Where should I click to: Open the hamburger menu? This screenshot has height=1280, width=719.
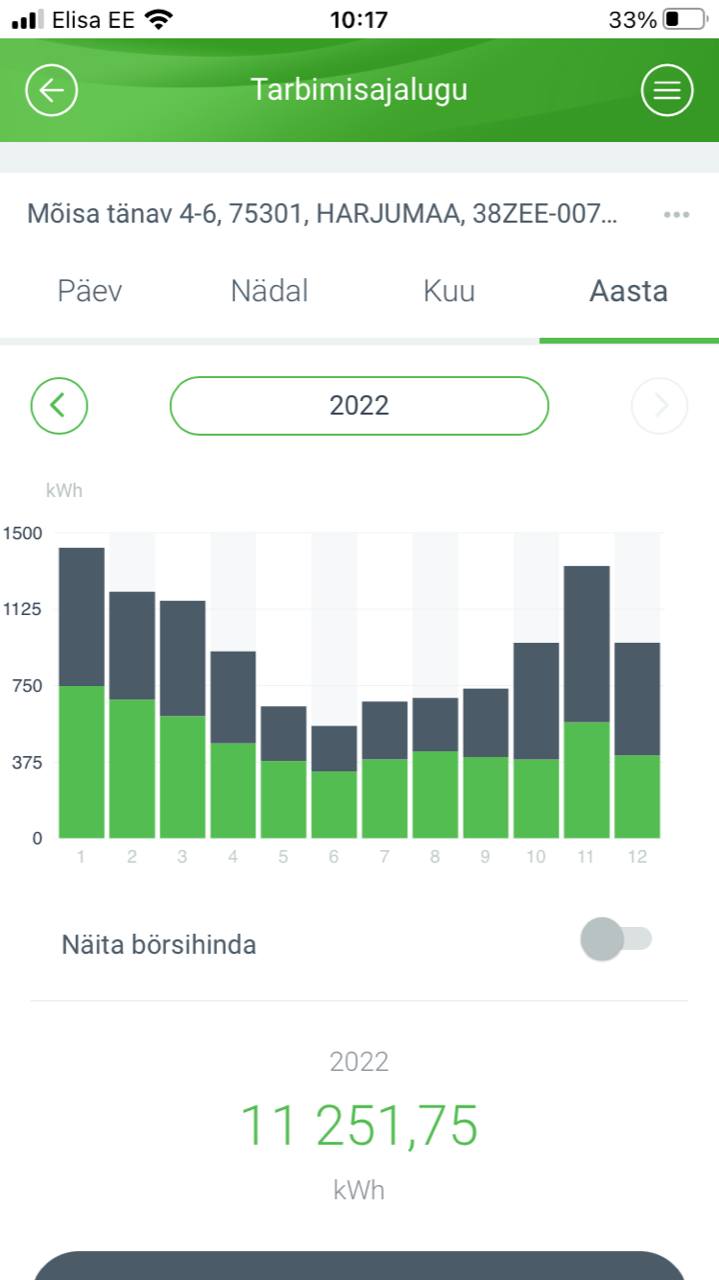(666, 90)
